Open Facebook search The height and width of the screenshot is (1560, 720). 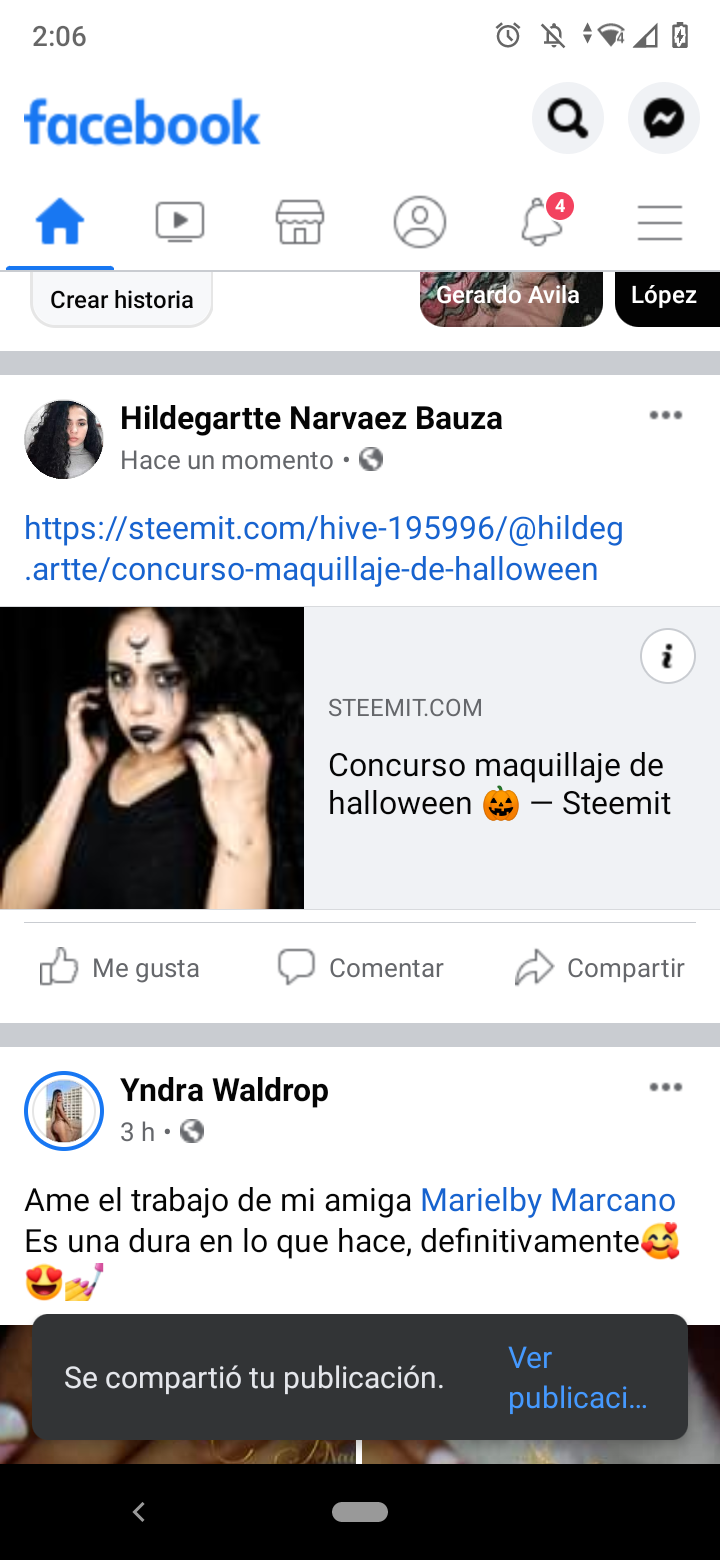tap(568, 119)
